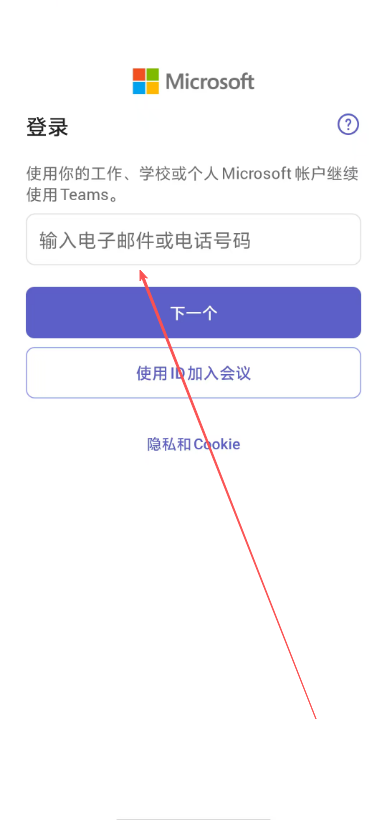Viewport: 387px width, 820px height.
Task: Open the help question mark icon
Action: tap(348, 124)
